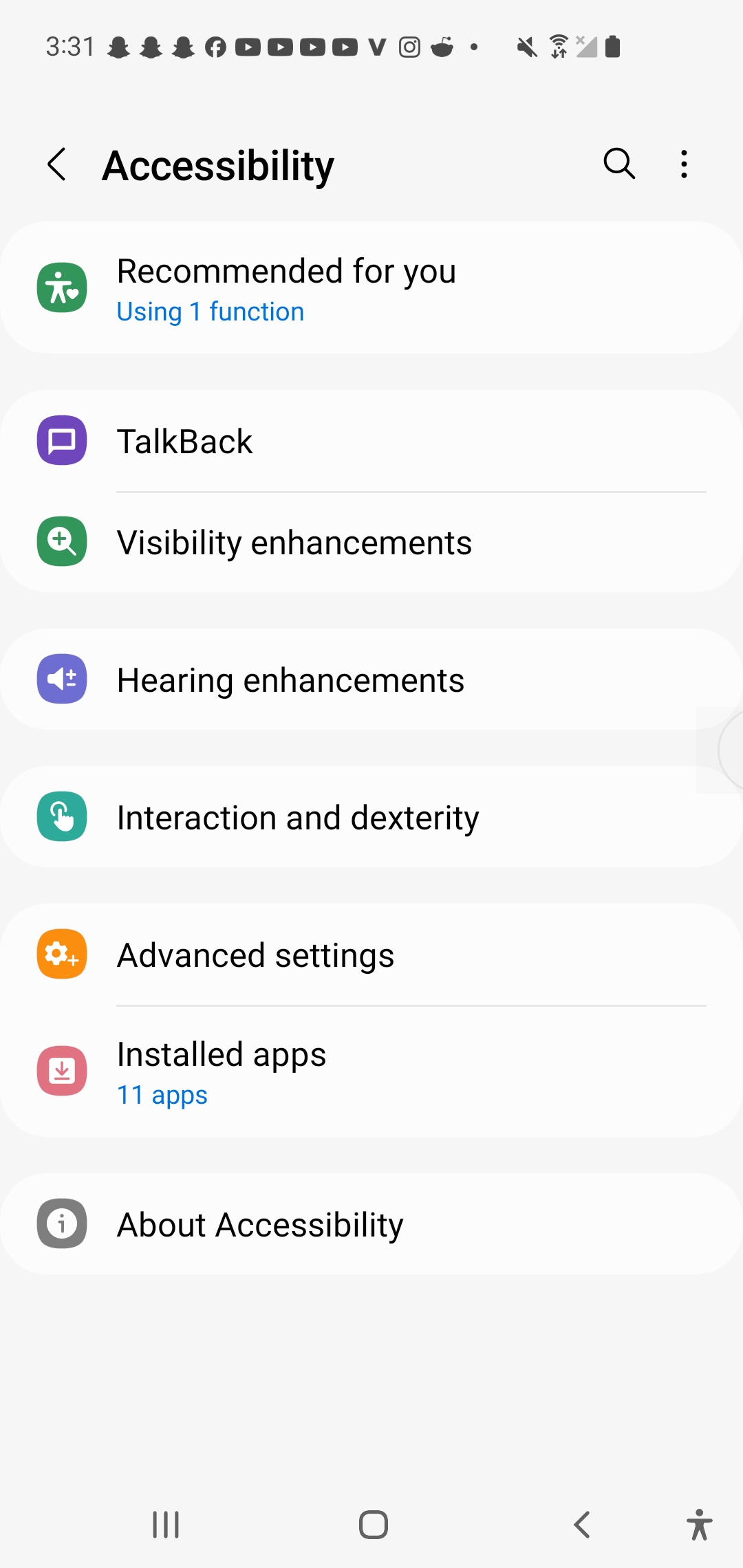Select Visibility enhancements
The width and height of the screenshot is (743, 1568).
371,543
